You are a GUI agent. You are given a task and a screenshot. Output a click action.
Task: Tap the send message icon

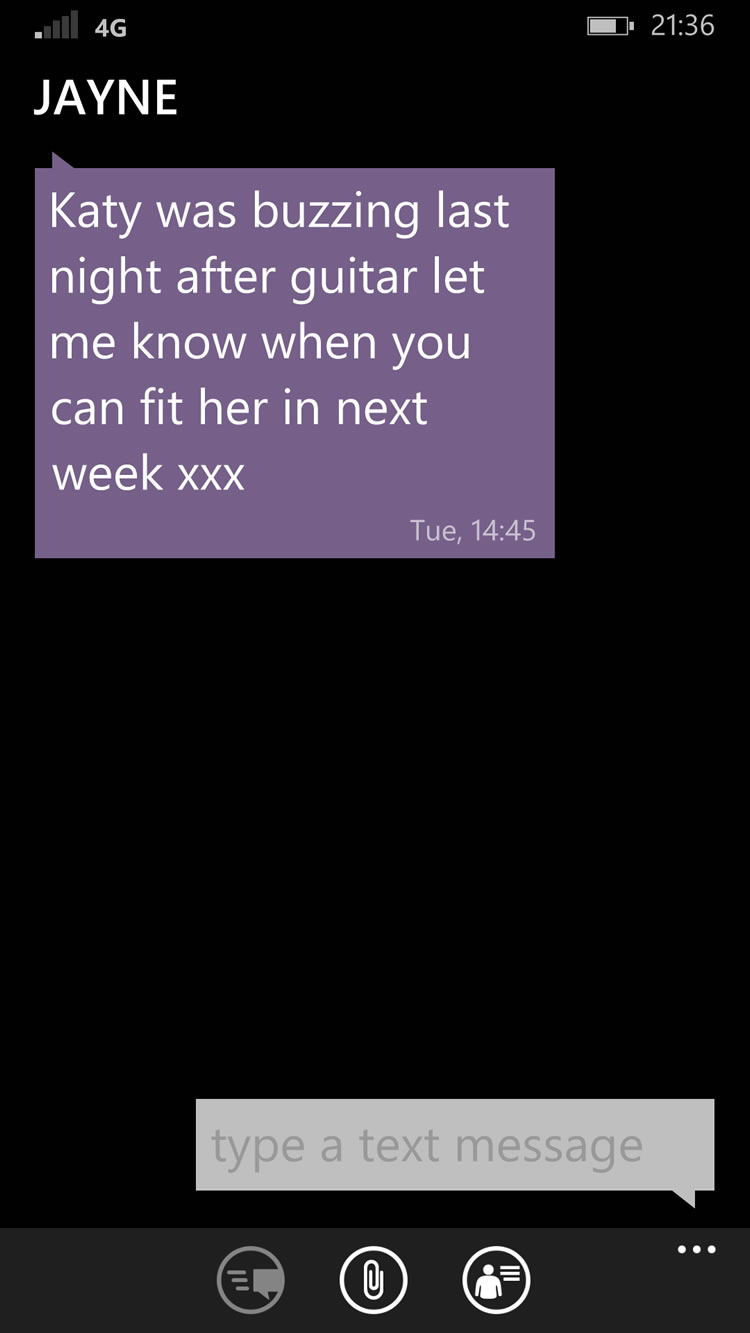click(251, 1279)
